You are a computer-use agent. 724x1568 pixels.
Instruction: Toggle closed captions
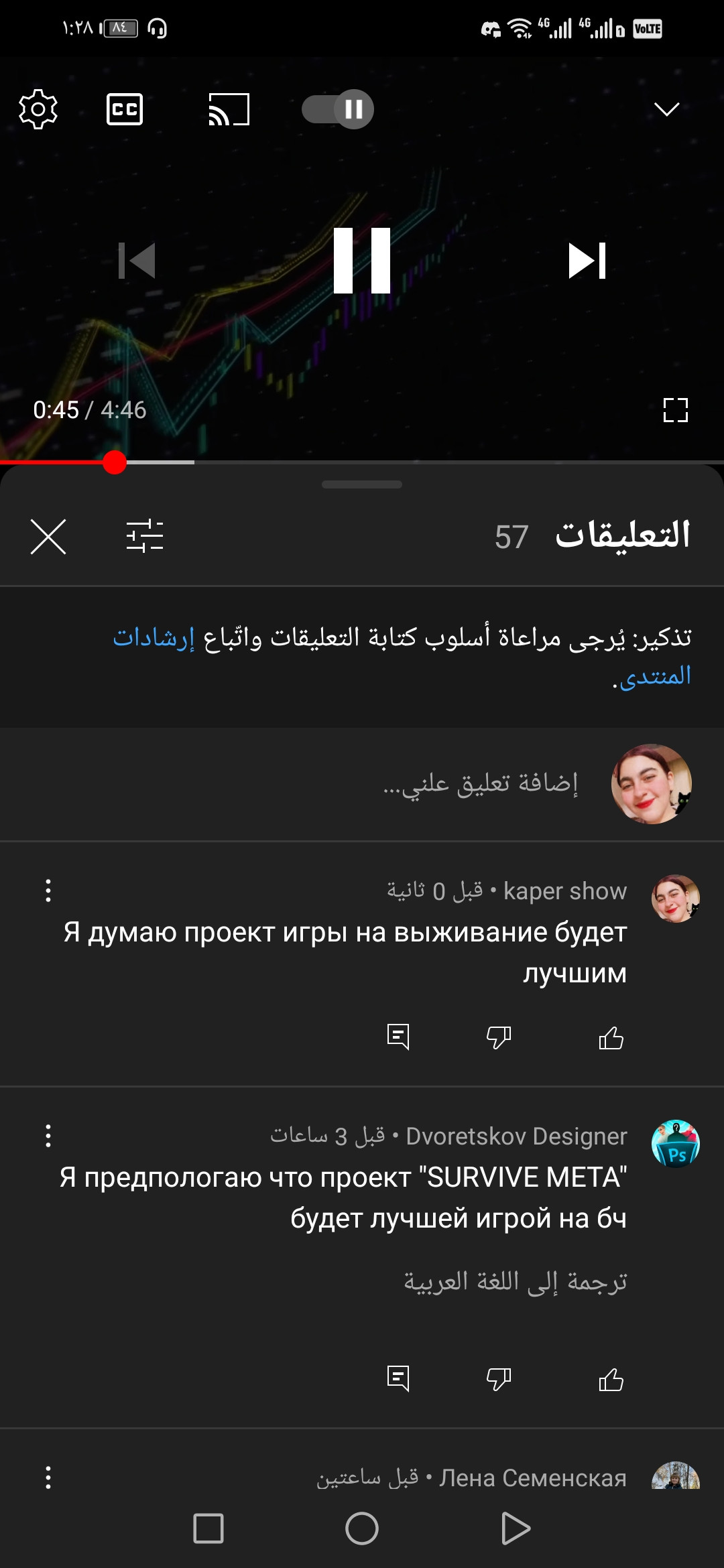click(125, 109)
